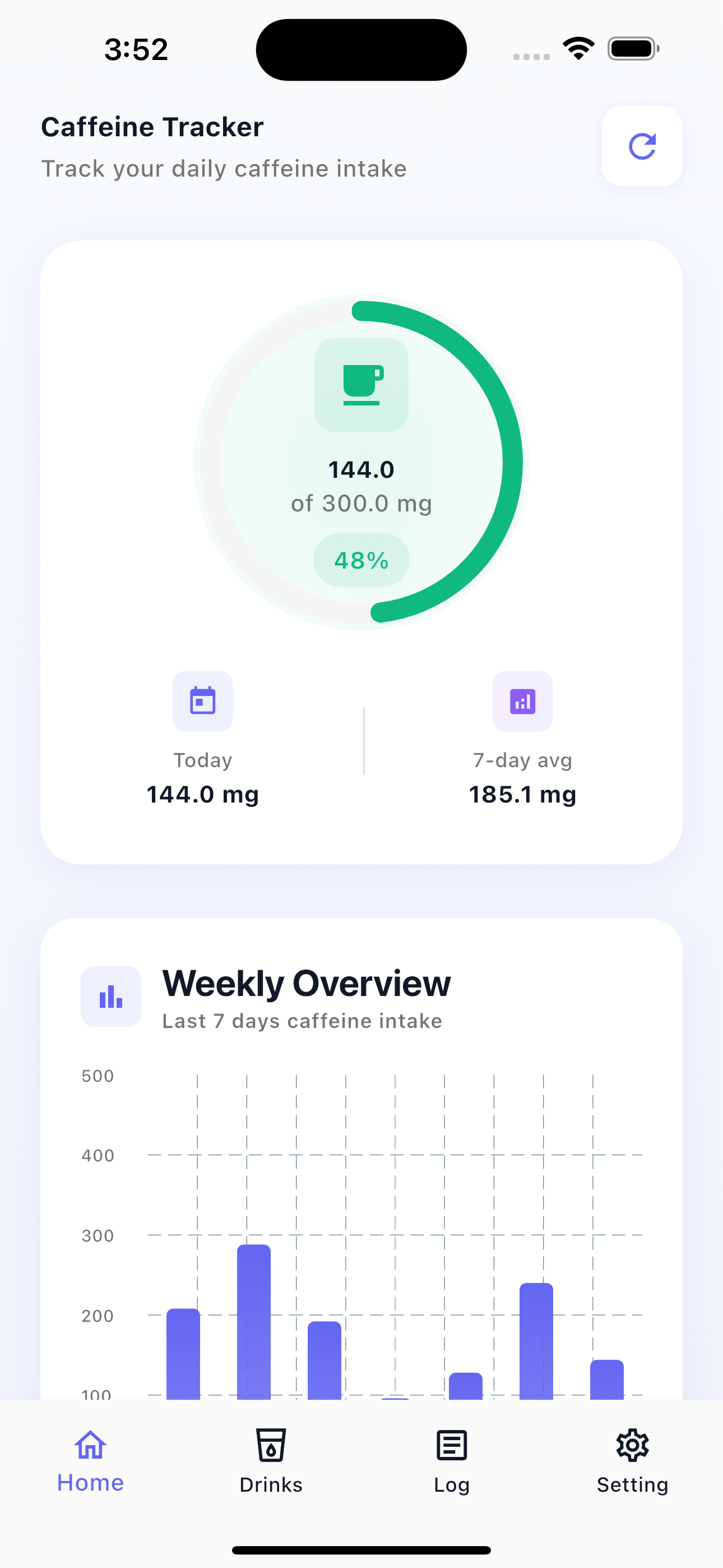Click the Caffeine Tracker title
The image size is (723, 1568).
(x=151, y=127)
